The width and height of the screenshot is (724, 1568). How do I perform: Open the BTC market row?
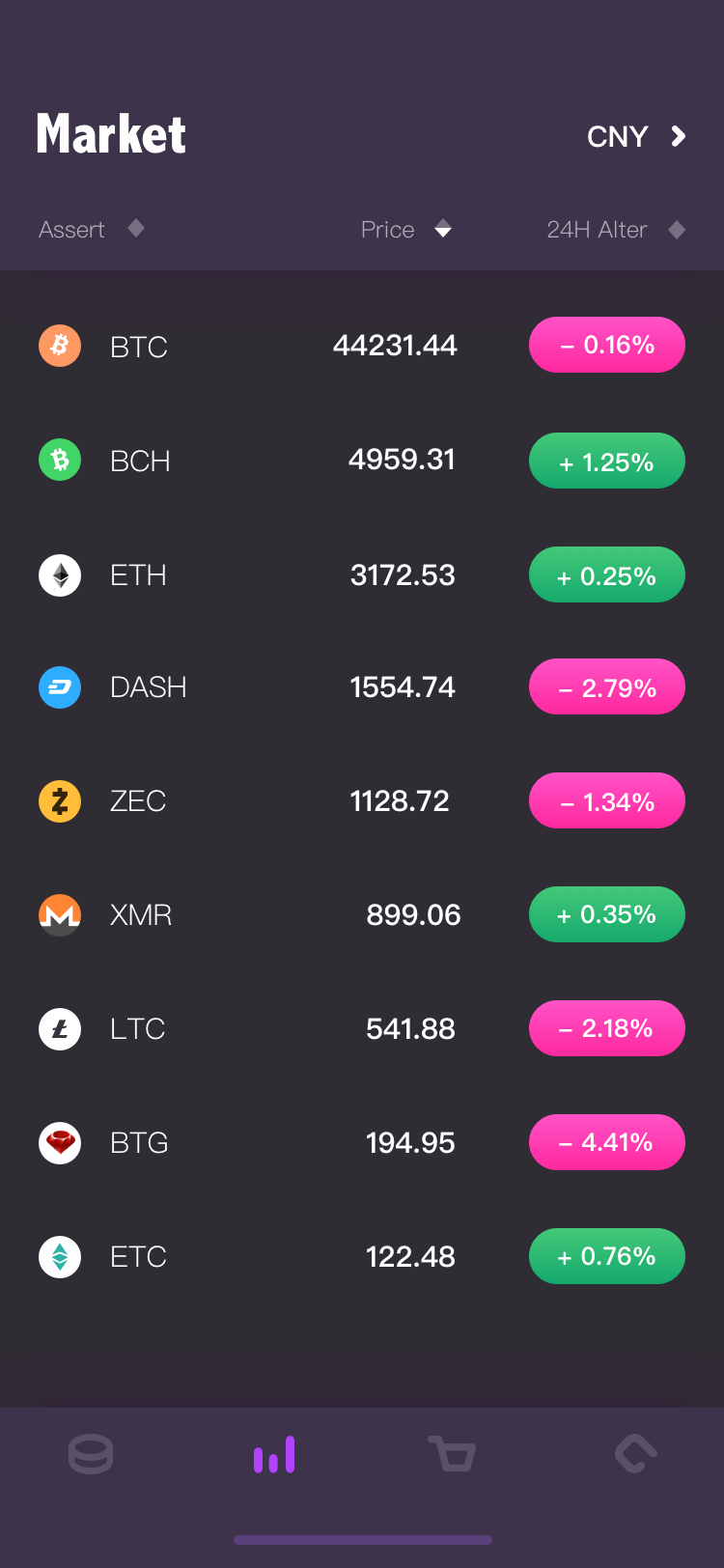pos(362,345)
